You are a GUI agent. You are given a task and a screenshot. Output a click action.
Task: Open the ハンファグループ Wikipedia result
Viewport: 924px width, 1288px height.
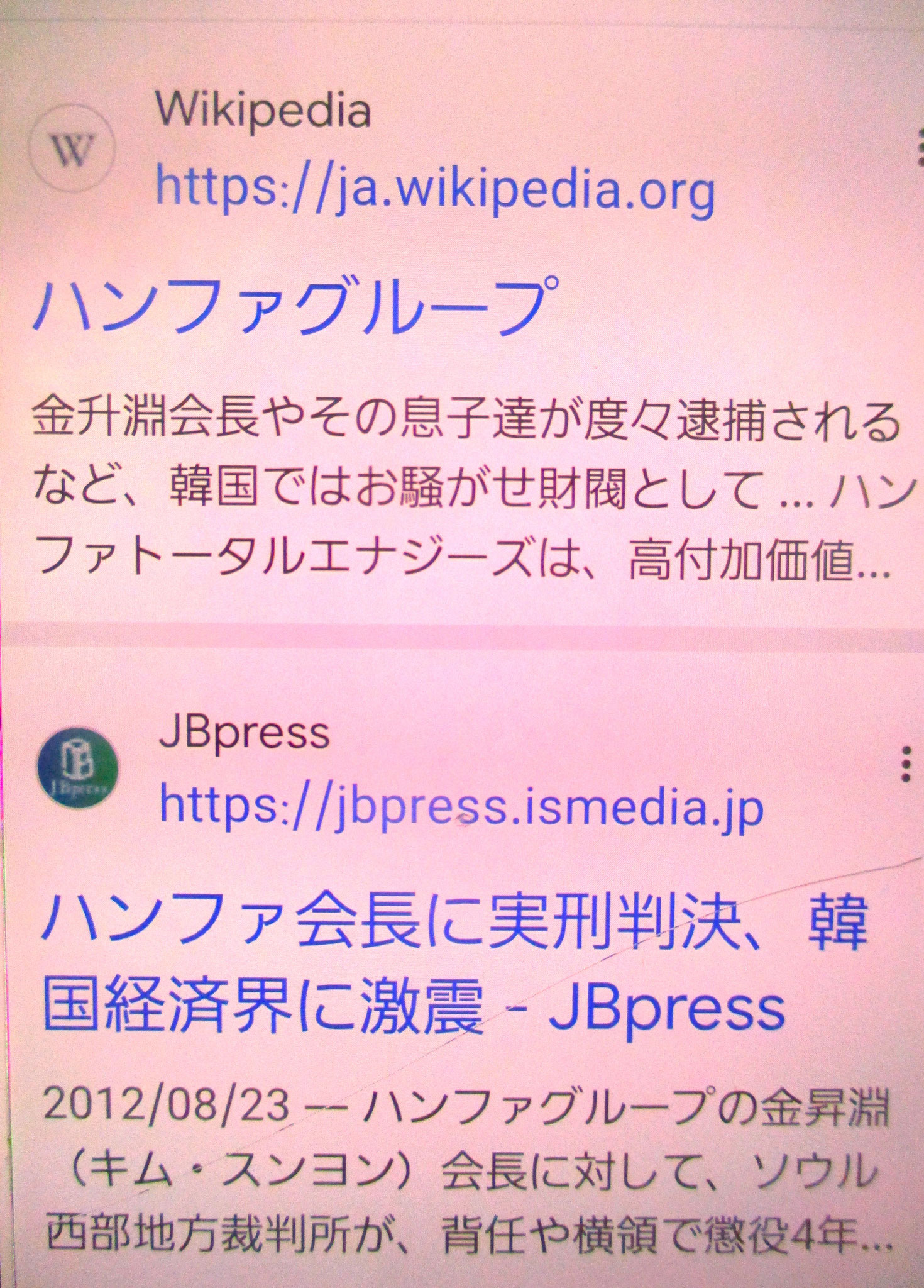[295, 305]
